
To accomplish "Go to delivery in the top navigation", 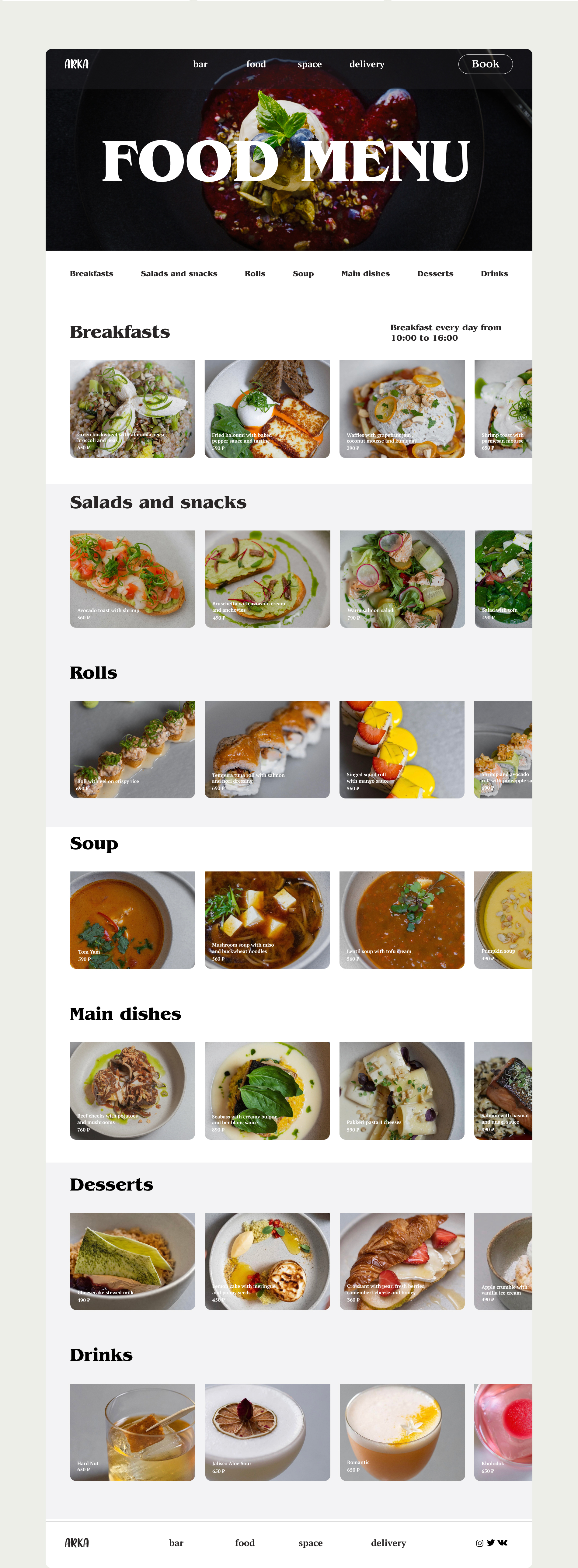I will pyautogui.click(x=367, y=64).
